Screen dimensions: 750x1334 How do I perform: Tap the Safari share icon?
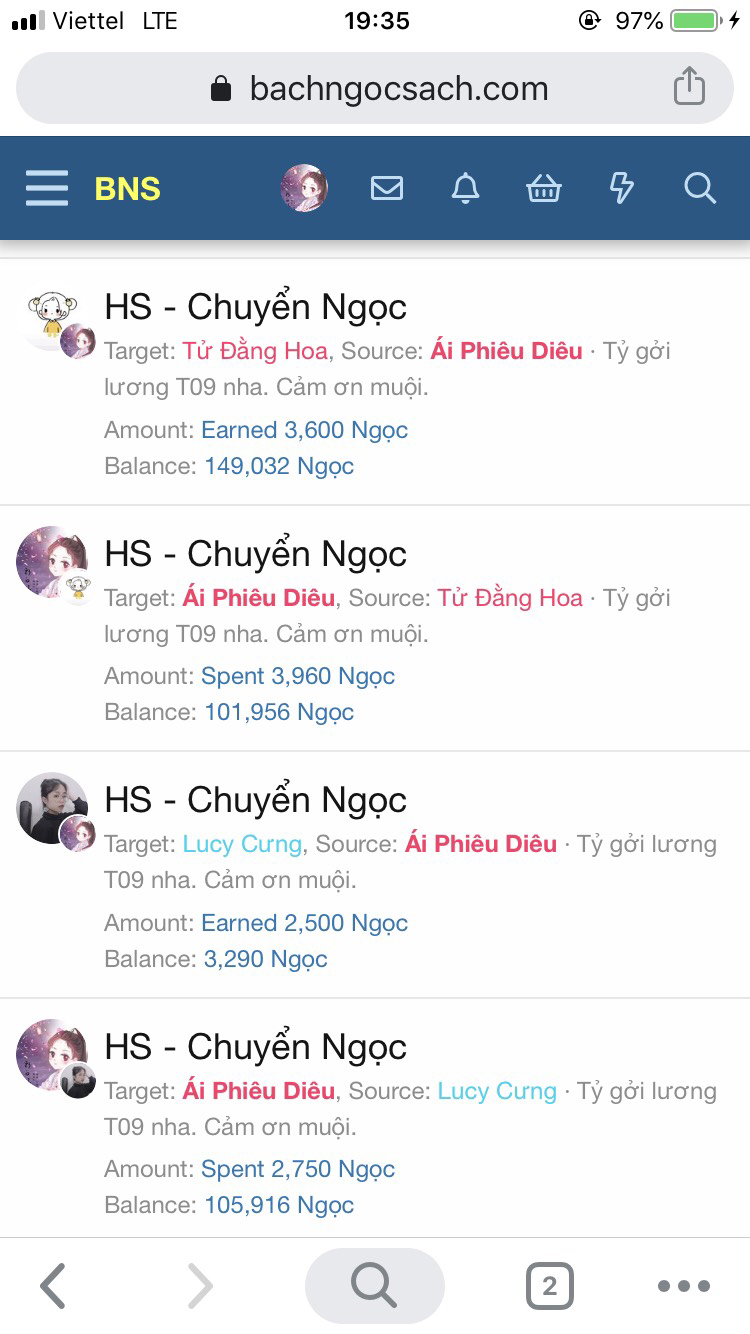point(687,88)
